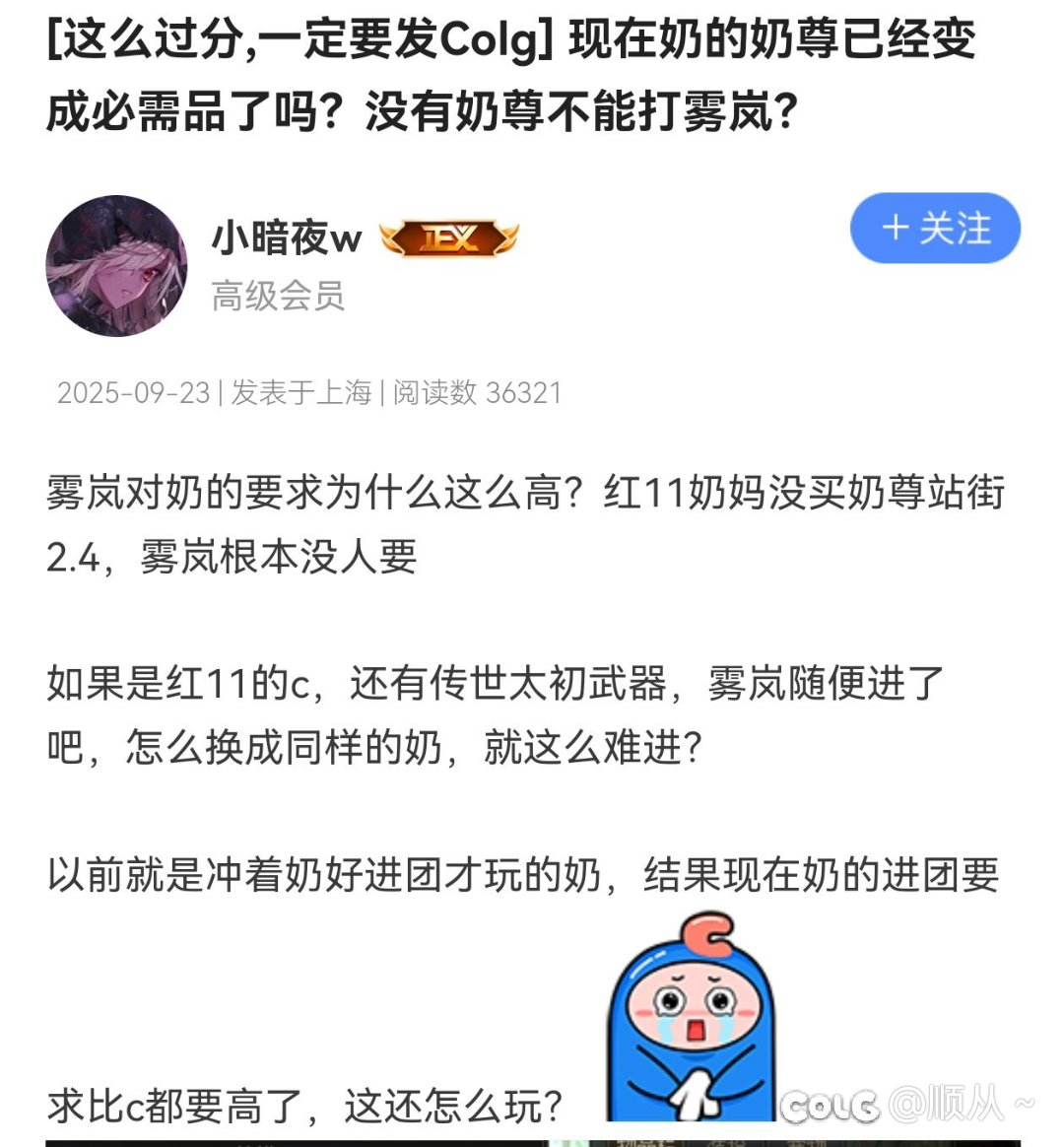The height and width of the screenshot is (1147, 1064).
Task: Open 小暗夜w's profile avatar
Action: point(116,266)
